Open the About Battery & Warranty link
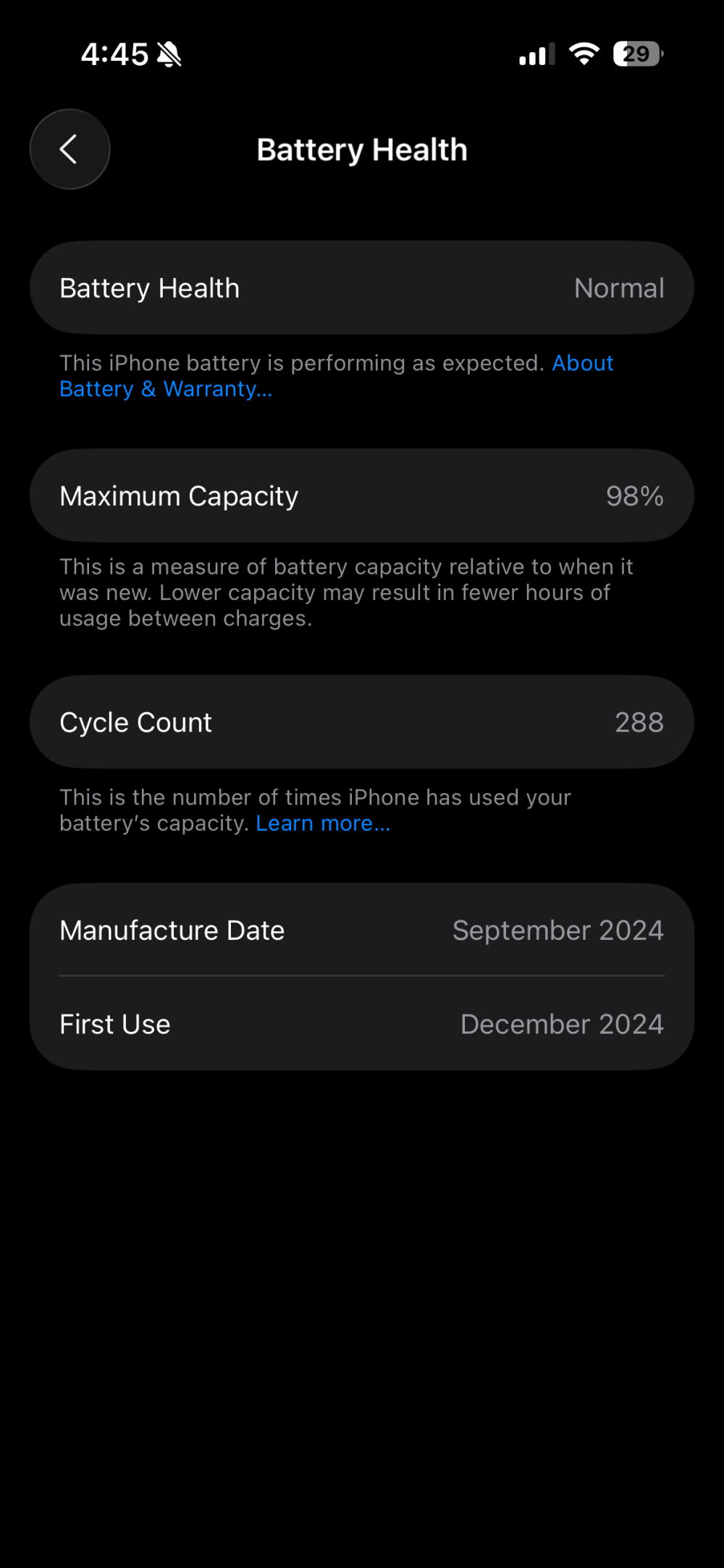 166,389
